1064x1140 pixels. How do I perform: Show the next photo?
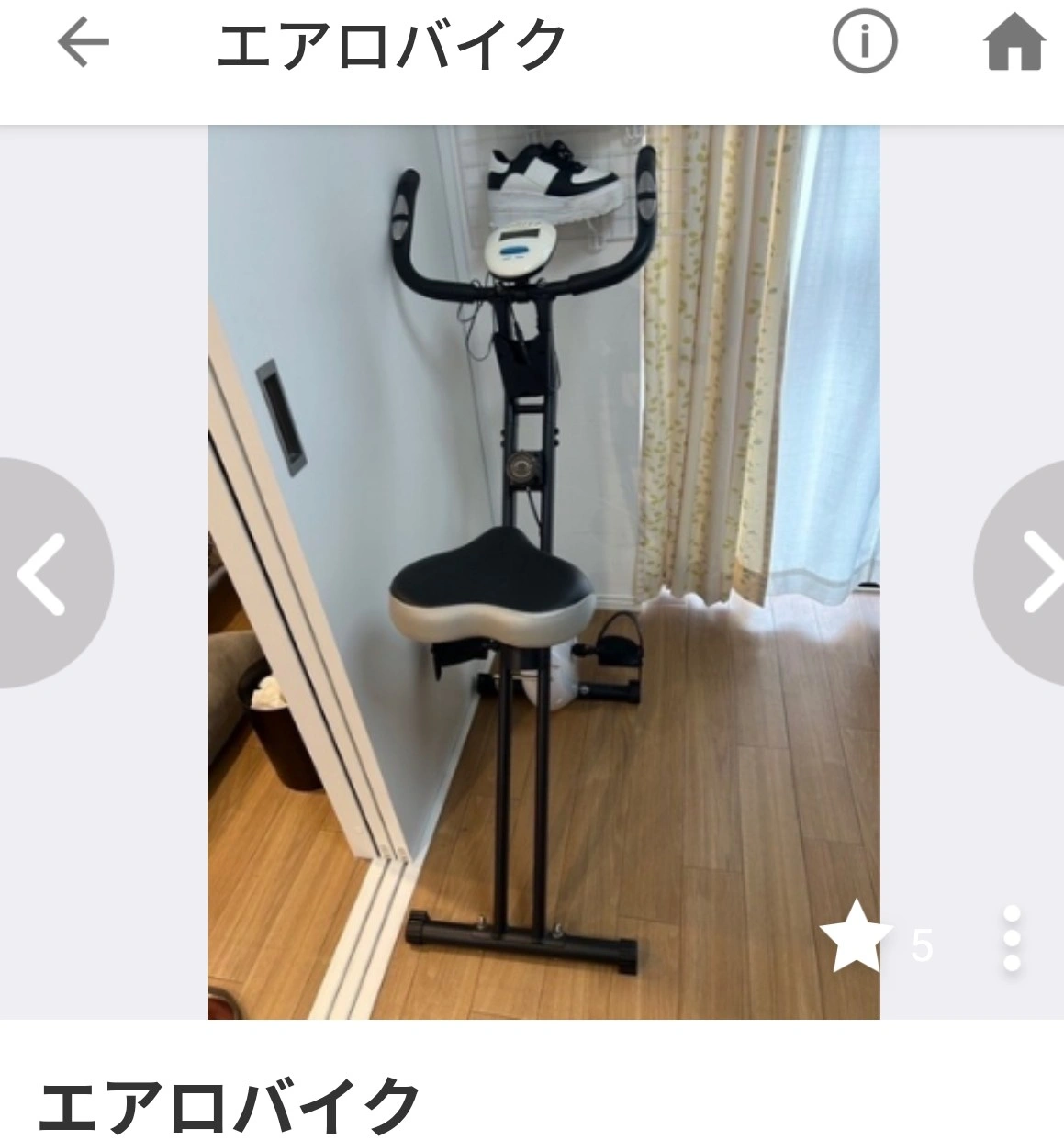coord(1033,574)
